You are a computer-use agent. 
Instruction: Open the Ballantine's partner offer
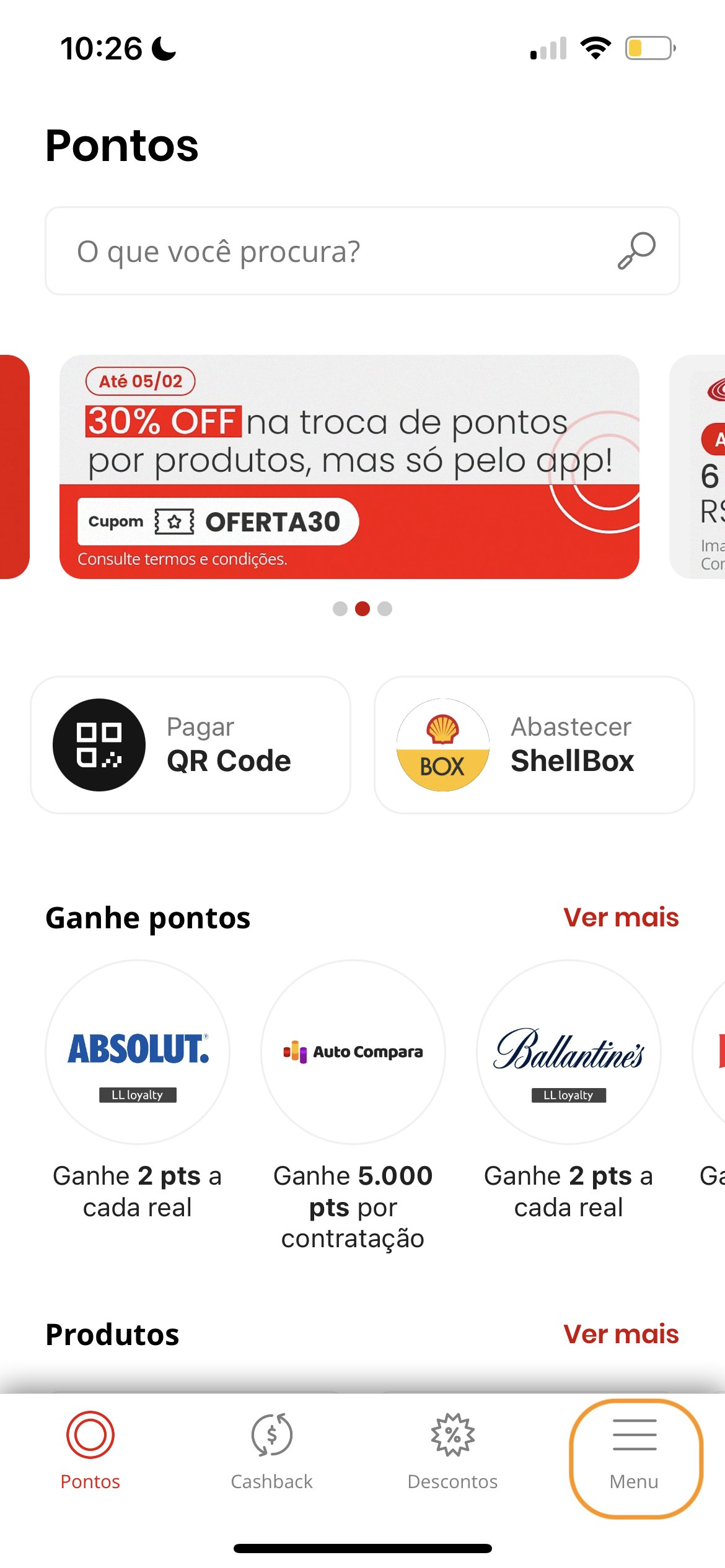[x=569, y=1090]
